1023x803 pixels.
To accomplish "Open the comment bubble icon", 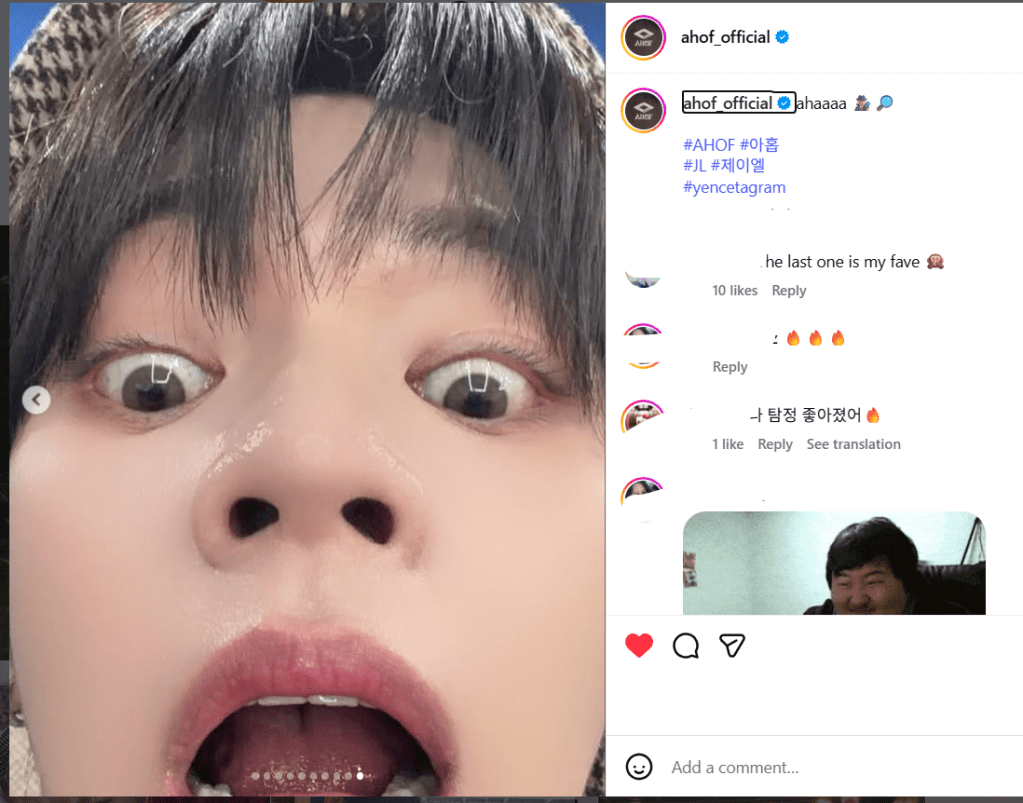I will pyautogui.click(x=685, y=646).
